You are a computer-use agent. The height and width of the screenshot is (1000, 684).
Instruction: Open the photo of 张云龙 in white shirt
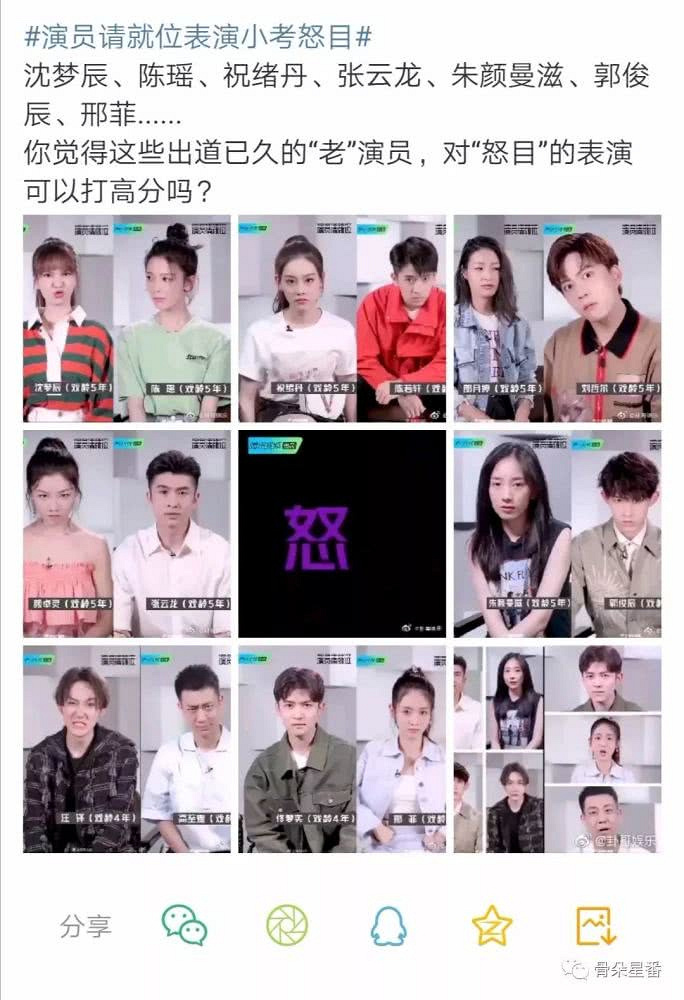[x=127, y=533]
